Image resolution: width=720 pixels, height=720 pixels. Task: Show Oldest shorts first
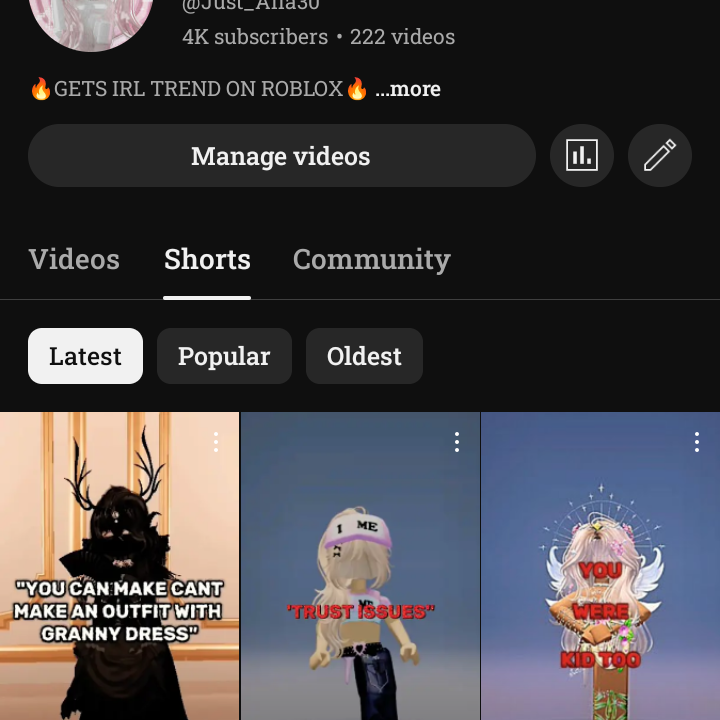[364, 356]
